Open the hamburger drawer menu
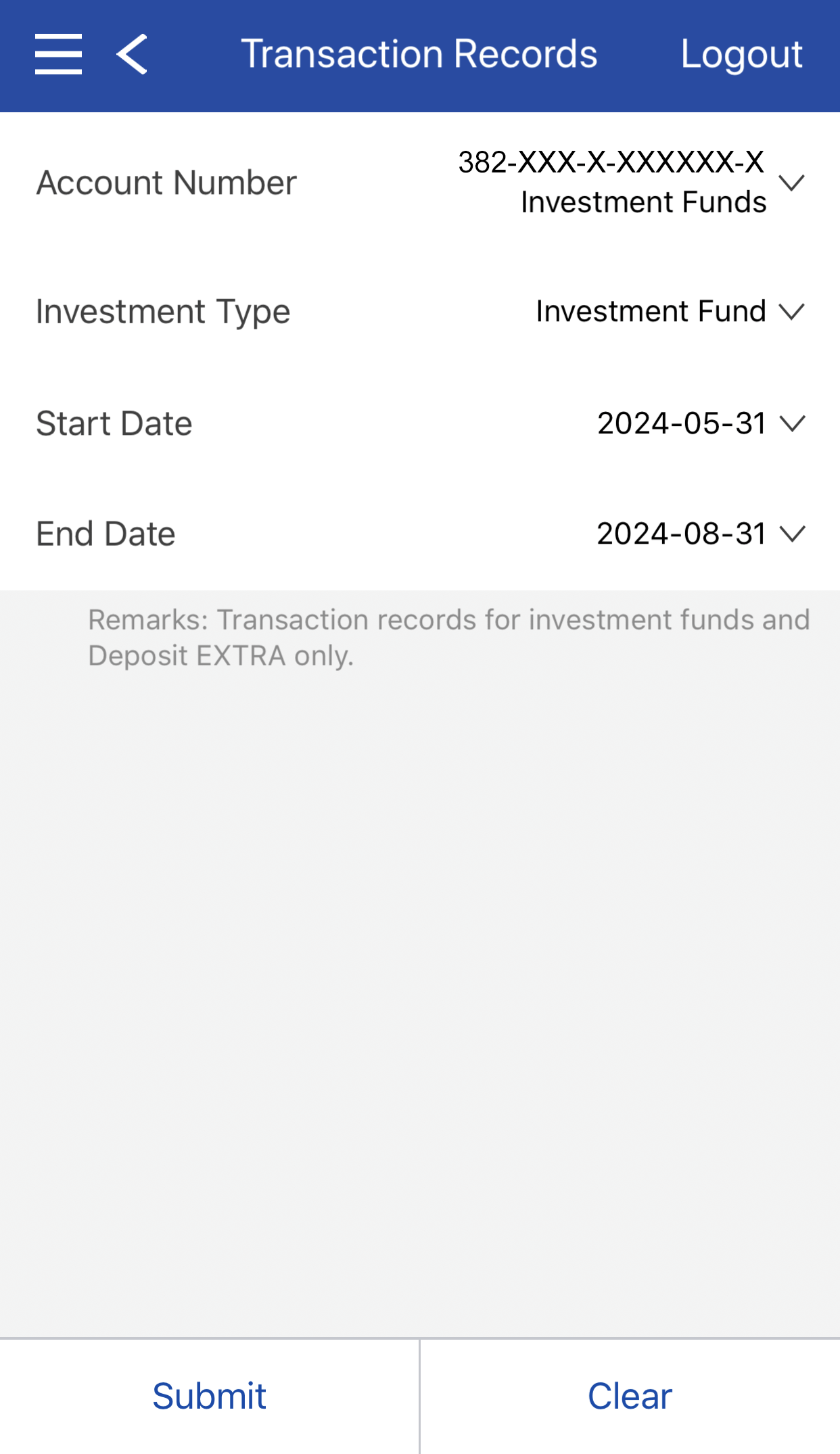The width and height of the screenshot is (840, 1454). click(58, 54)
